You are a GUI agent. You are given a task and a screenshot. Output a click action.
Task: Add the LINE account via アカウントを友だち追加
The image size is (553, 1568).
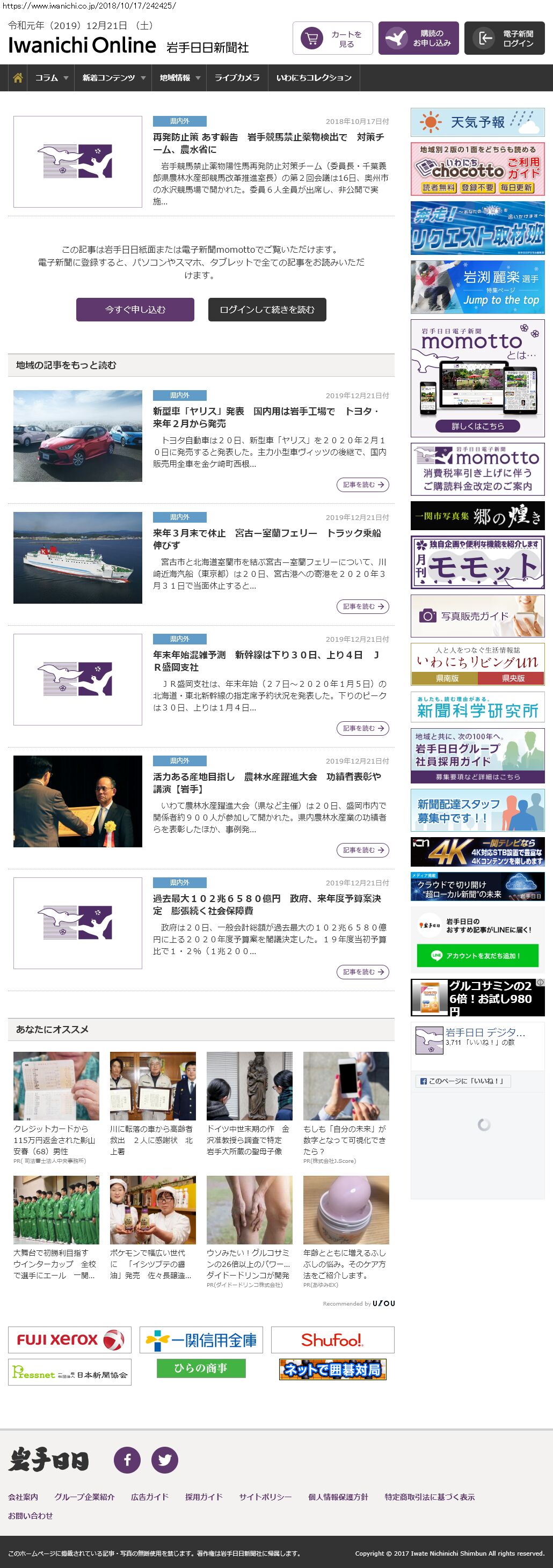(477, 955)
